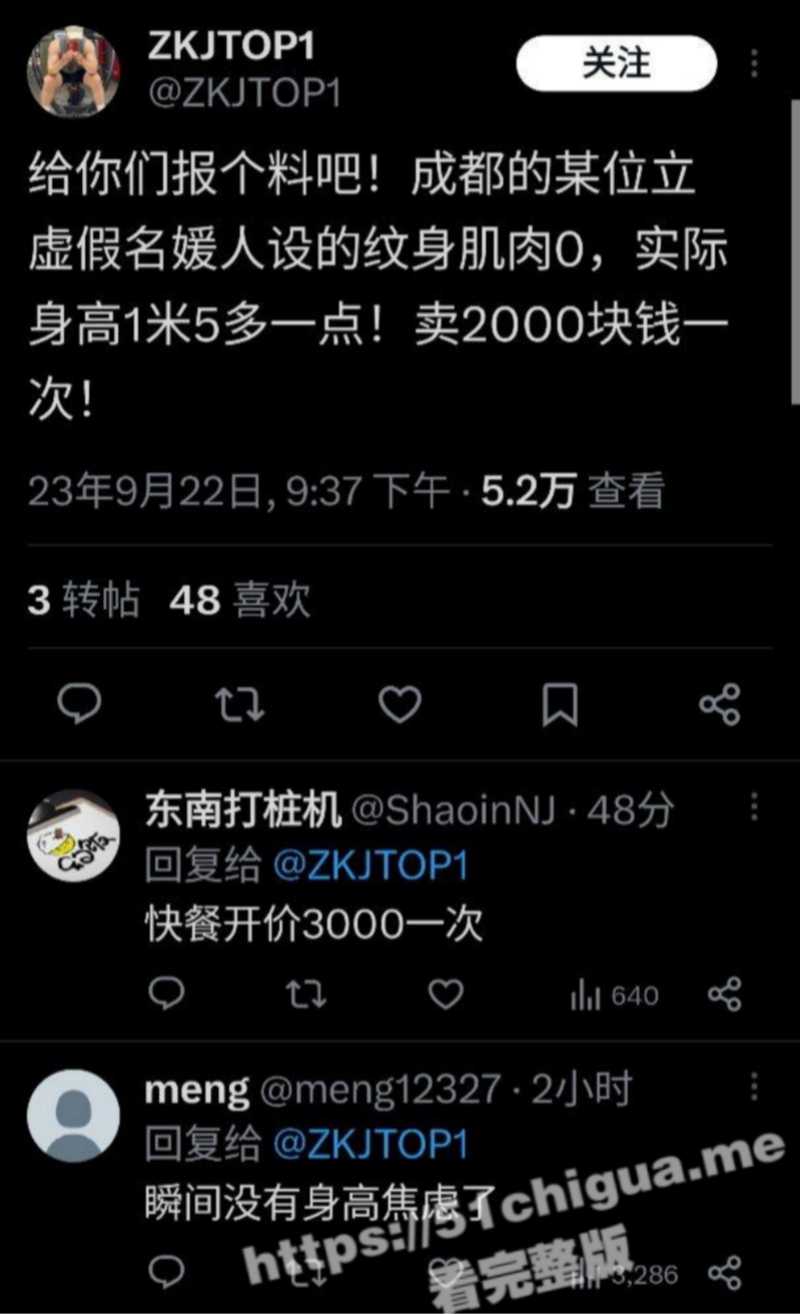Share ZKJTOP1's main post
Screen dimensions: 800x1314
pos(719,705)
